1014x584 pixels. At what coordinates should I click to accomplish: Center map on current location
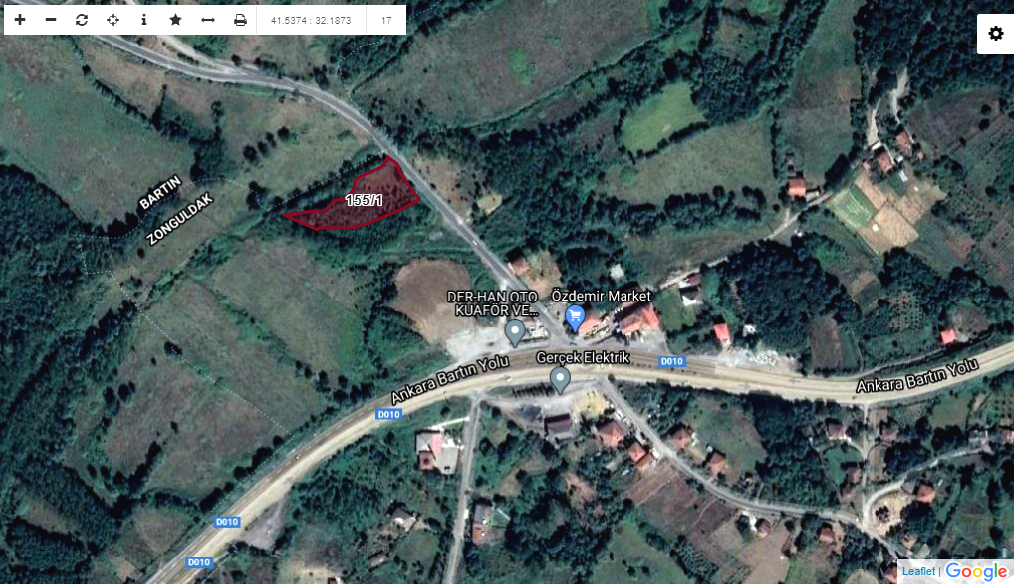[x=113, y=20]
